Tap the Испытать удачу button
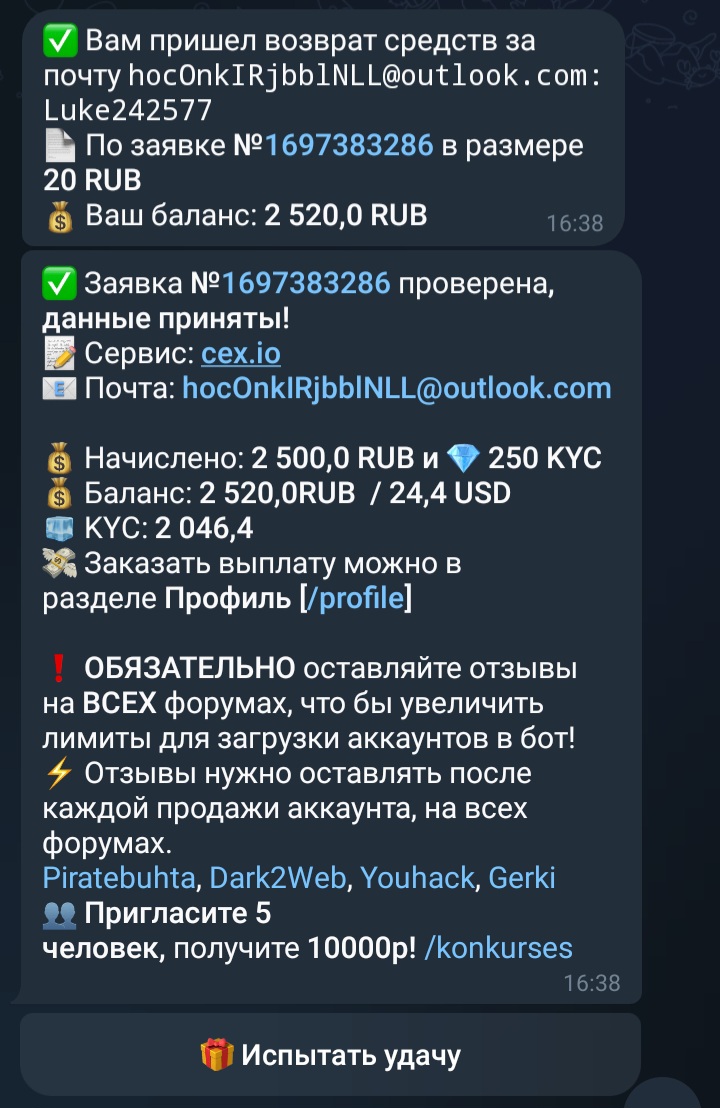Image resolution: width=720 pixels, height=1108 pixels. (330, 1054)
